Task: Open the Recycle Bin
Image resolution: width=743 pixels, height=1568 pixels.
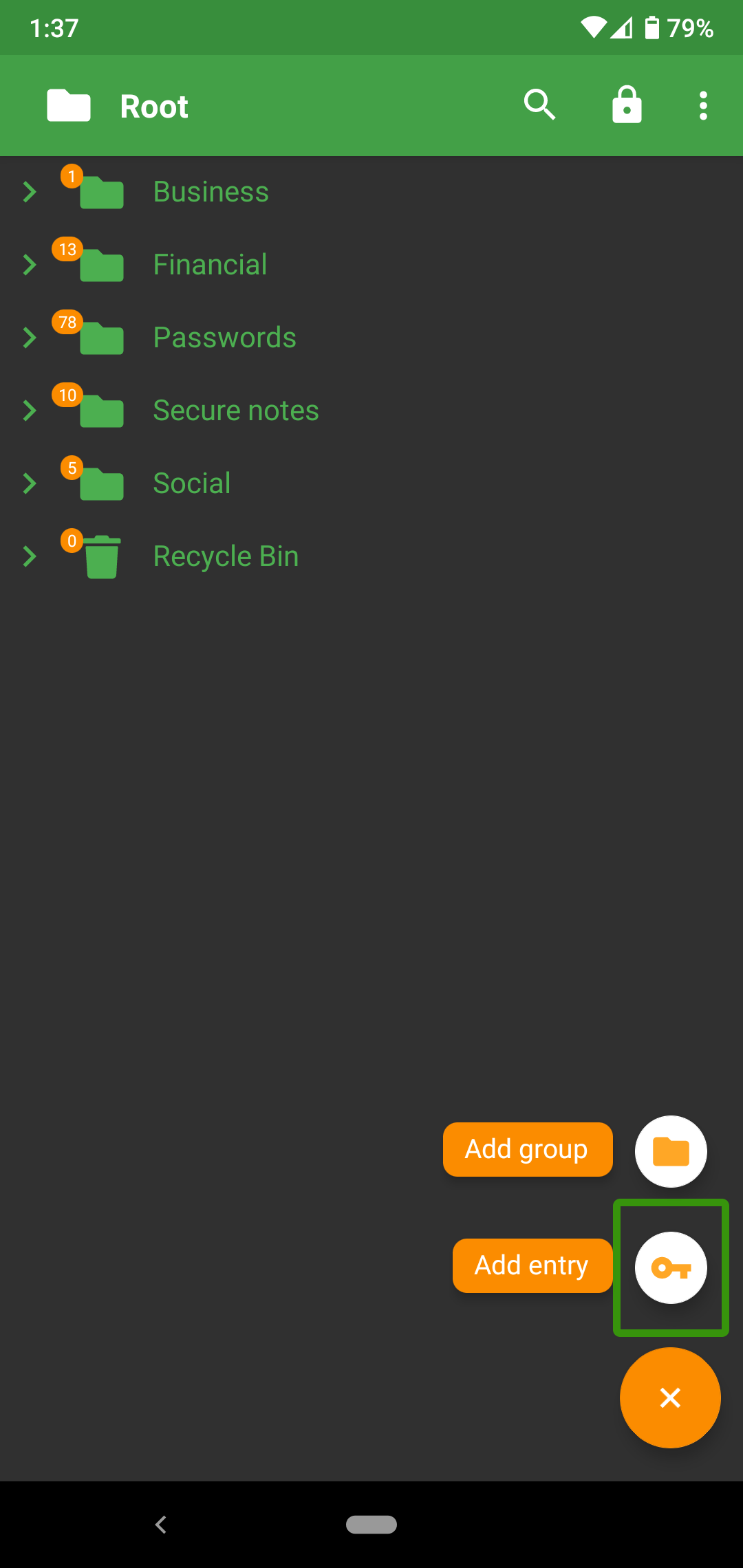Action: pyautogui.click(x=226, y=556)
